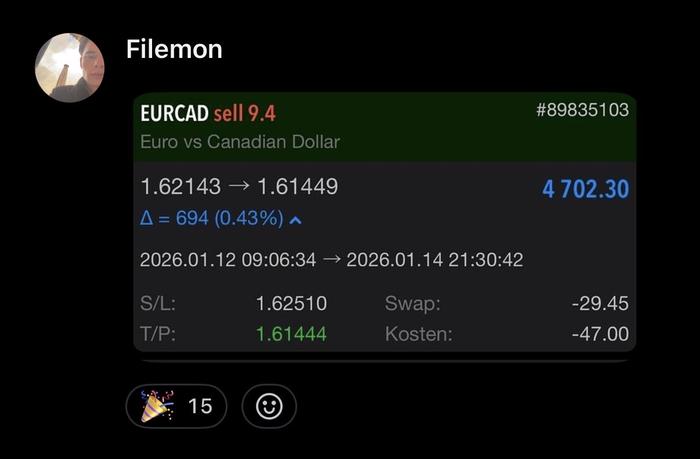Add the party popper reaction

coord(176,406)
